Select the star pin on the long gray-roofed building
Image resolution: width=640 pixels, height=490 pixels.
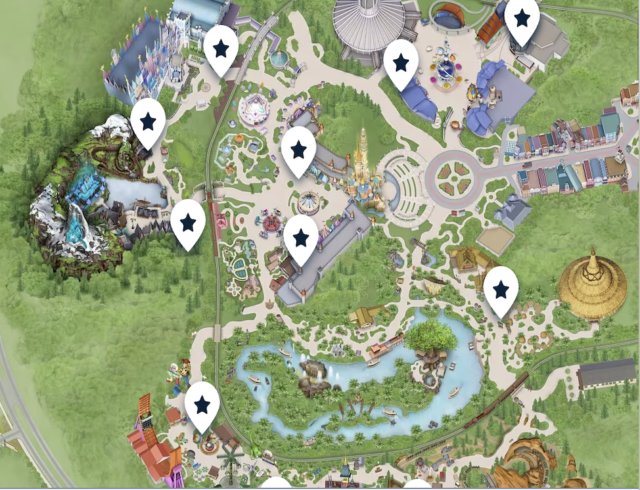301,238
